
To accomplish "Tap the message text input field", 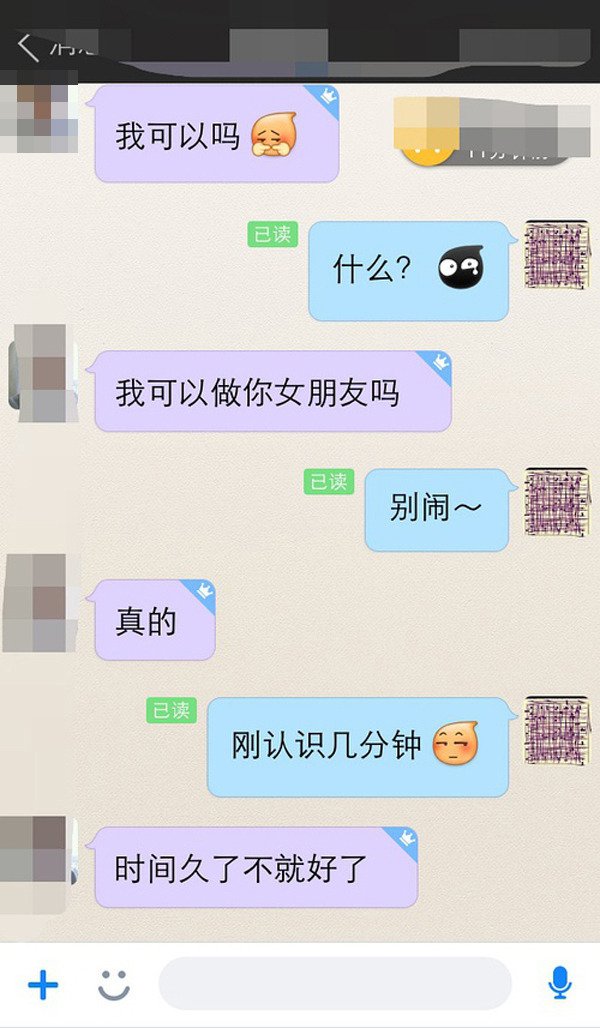I will point(335,984).
